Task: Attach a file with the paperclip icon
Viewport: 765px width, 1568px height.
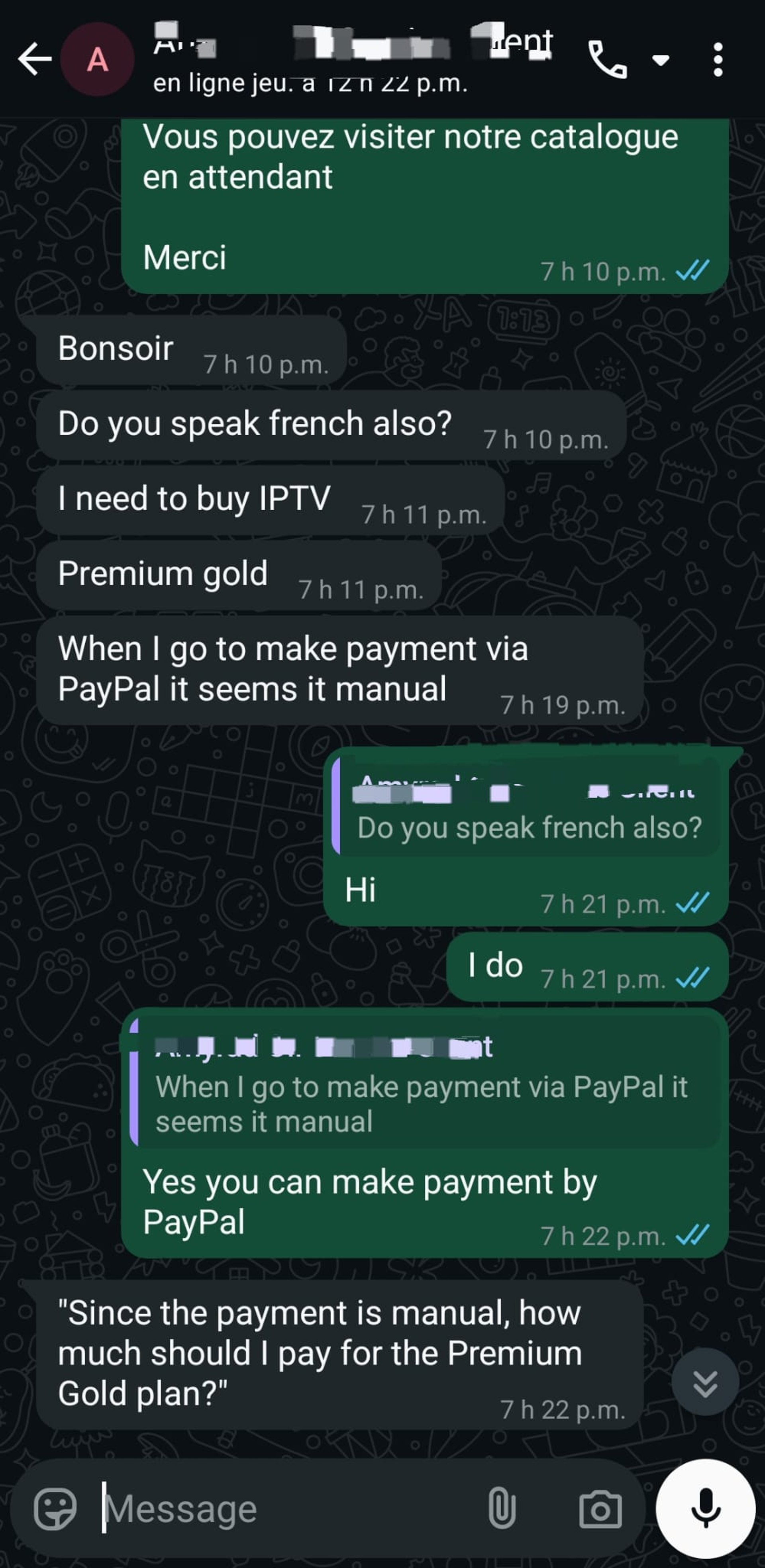Action: [x=502, y=1508]
